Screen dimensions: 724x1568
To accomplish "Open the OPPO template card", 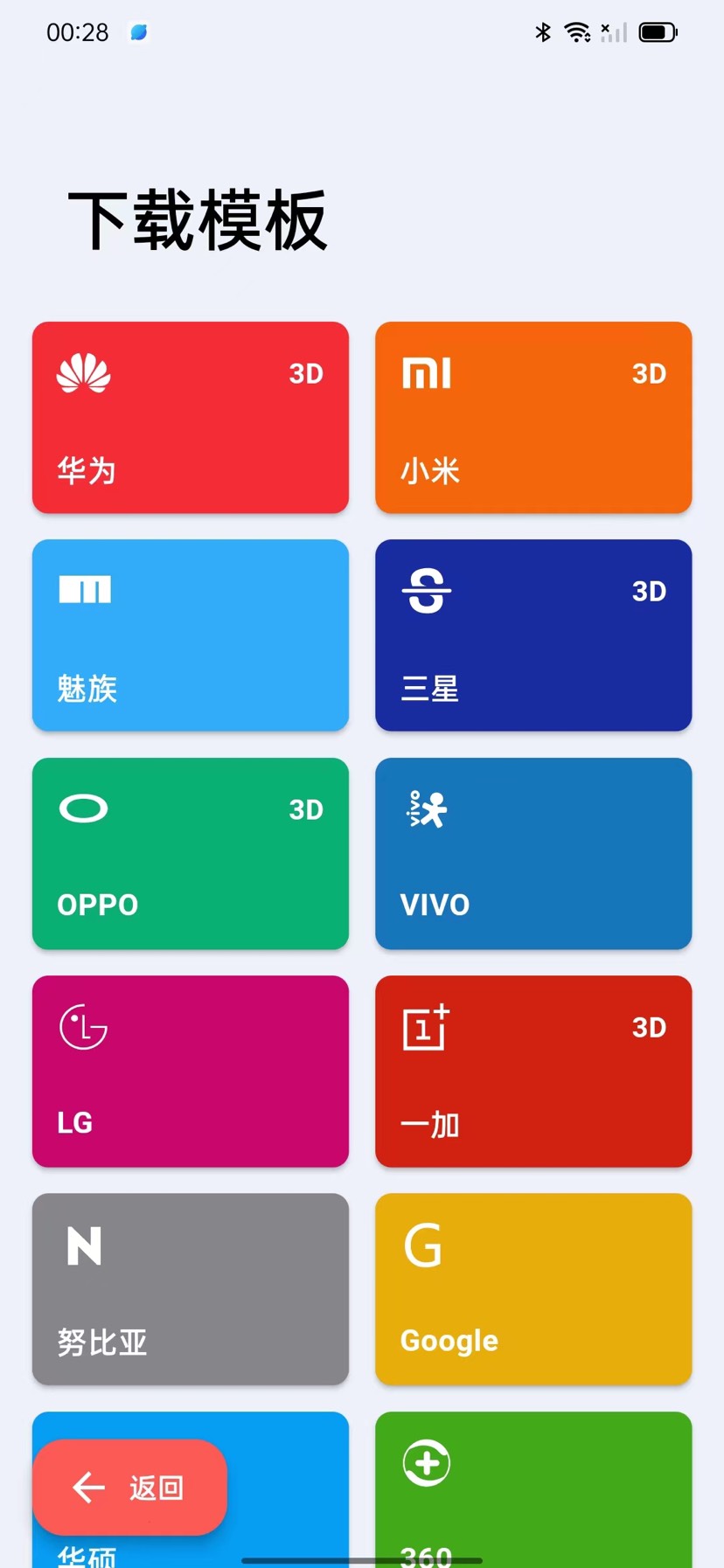I will pos(191,853).
